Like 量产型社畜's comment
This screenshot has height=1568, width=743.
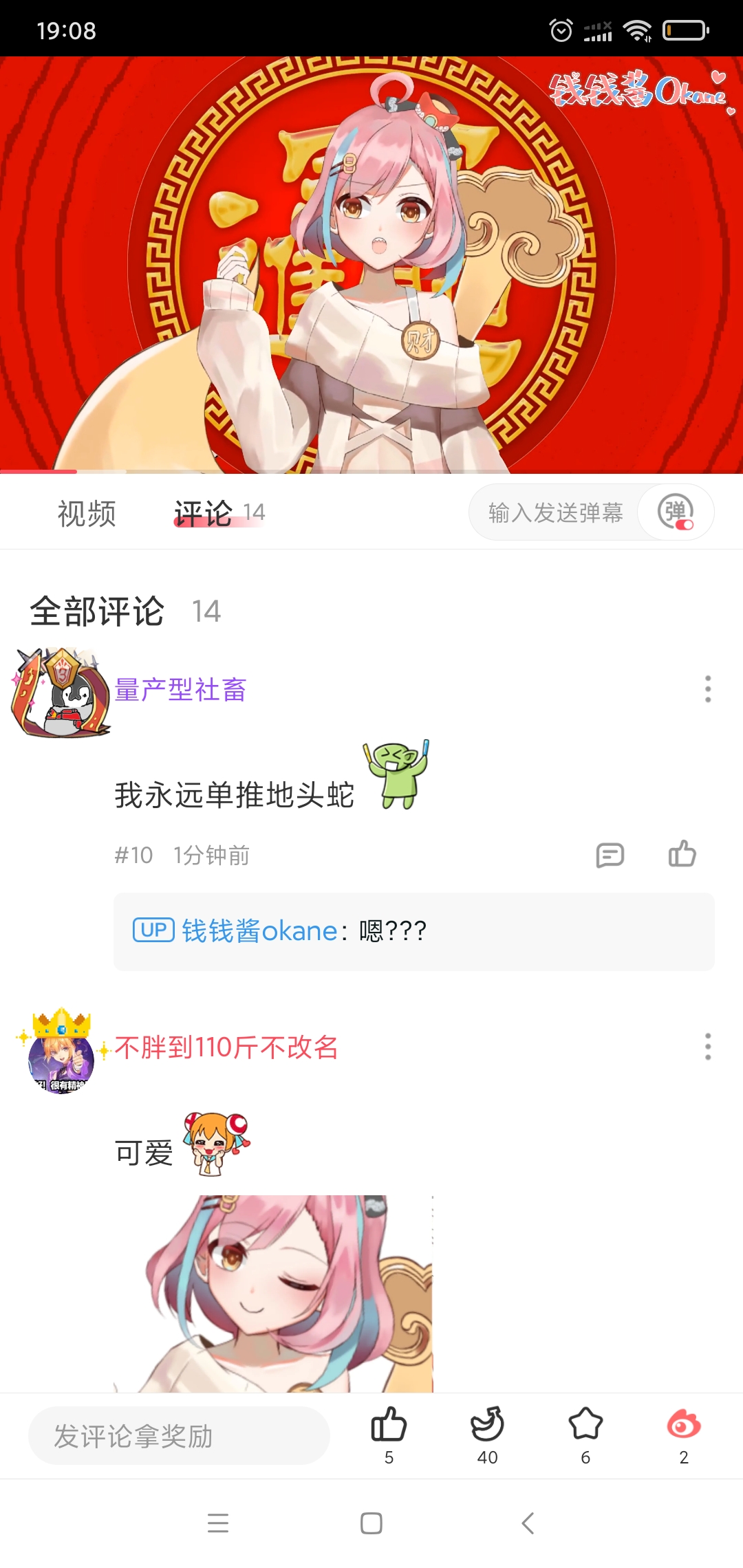tap(682, 854)
